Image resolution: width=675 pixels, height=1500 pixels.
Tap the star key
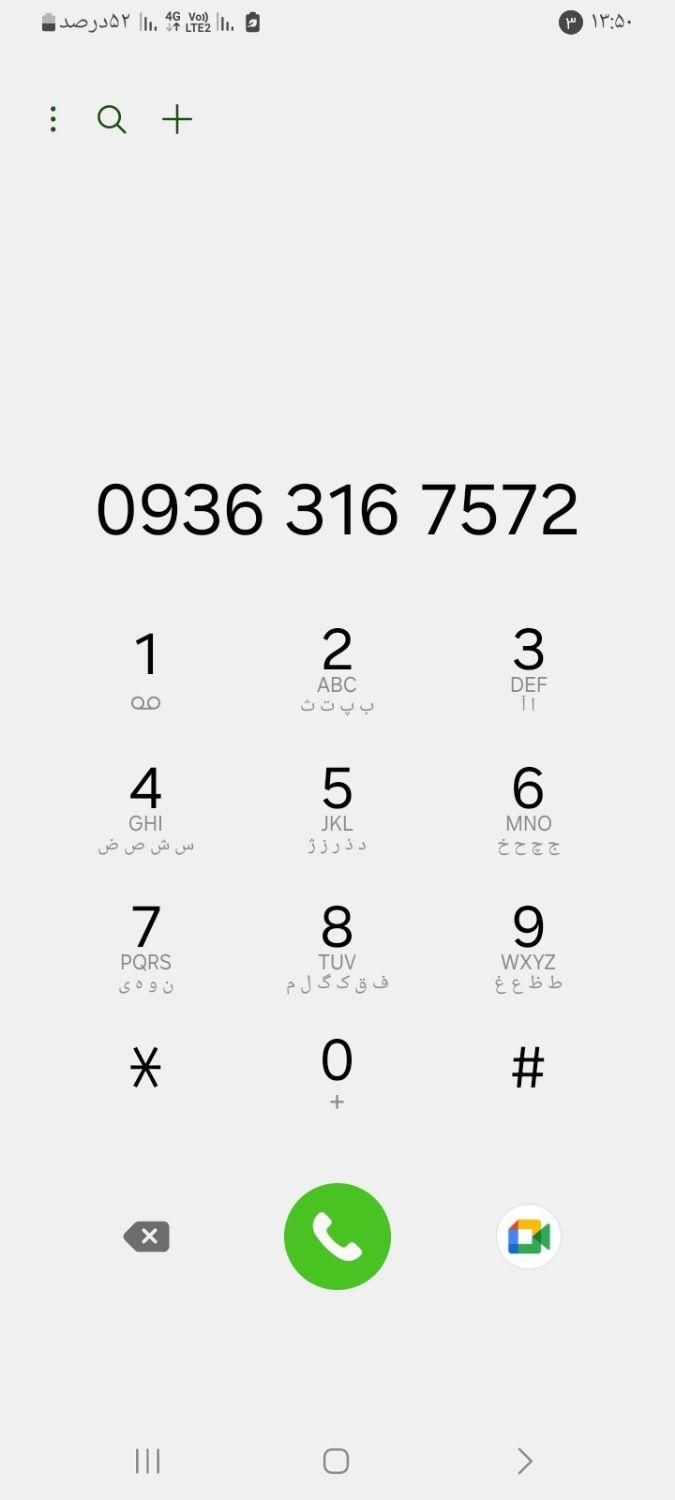click(146, 1068)
